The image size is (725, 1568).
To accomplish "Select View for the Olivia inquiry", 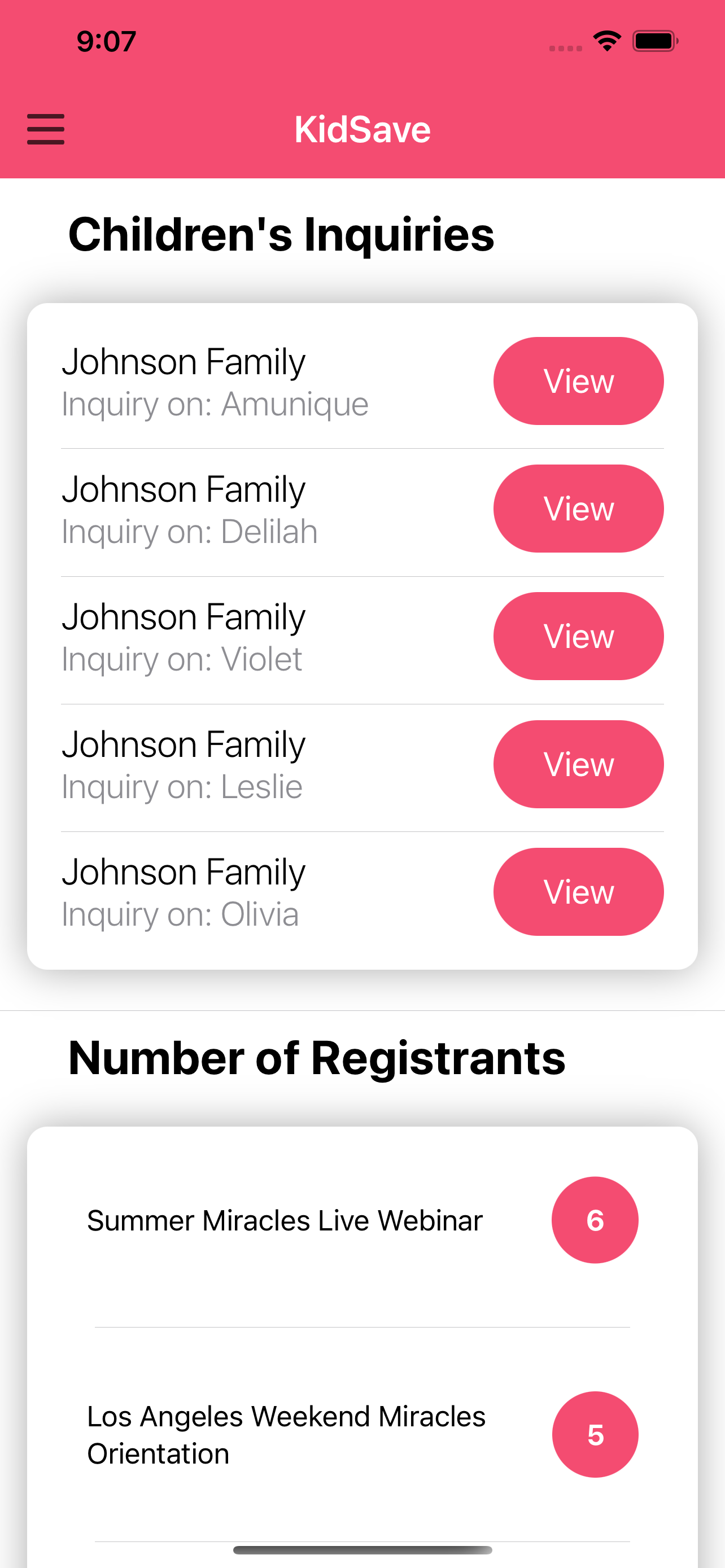I will coord(578,892).
